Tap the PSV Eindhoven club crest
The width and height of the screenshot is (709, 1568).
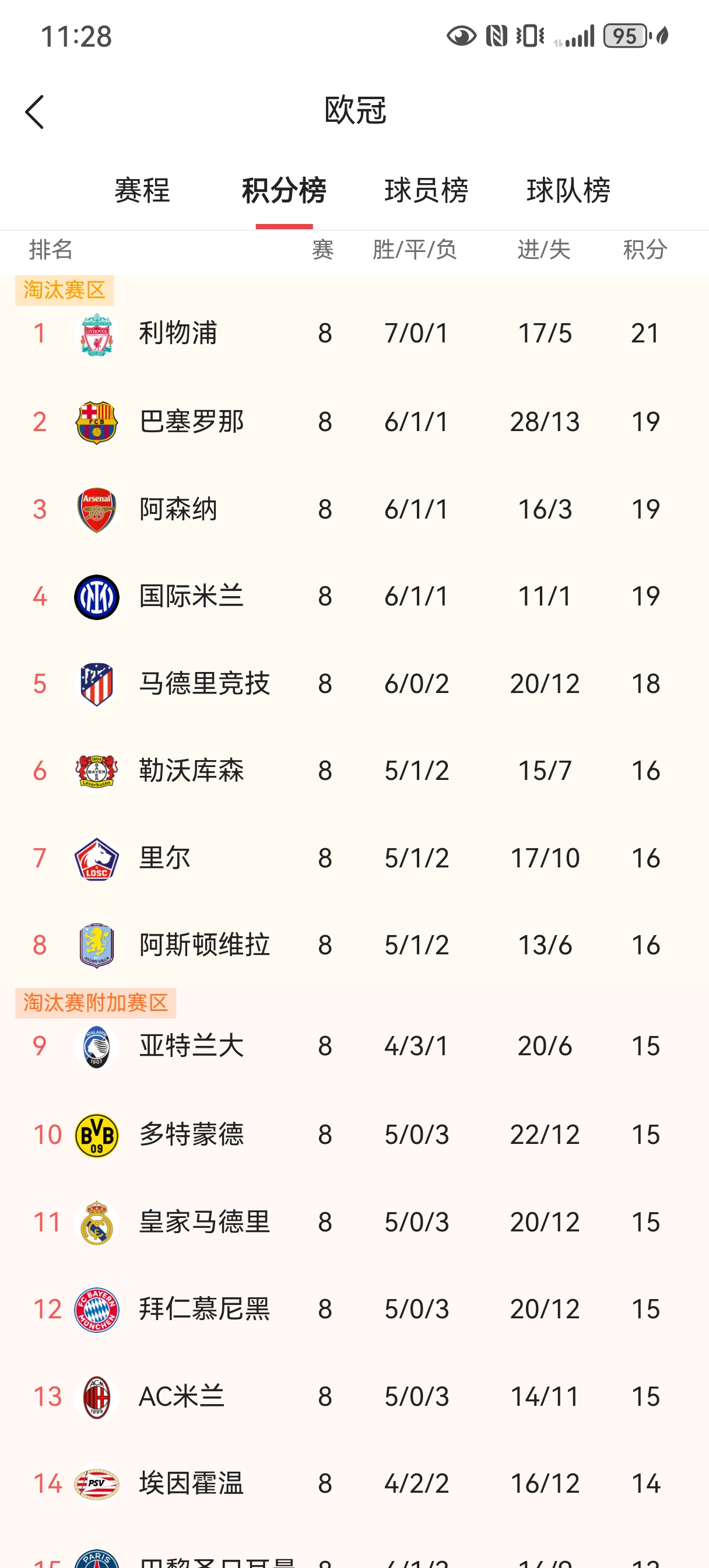[x=96, y=1483]
